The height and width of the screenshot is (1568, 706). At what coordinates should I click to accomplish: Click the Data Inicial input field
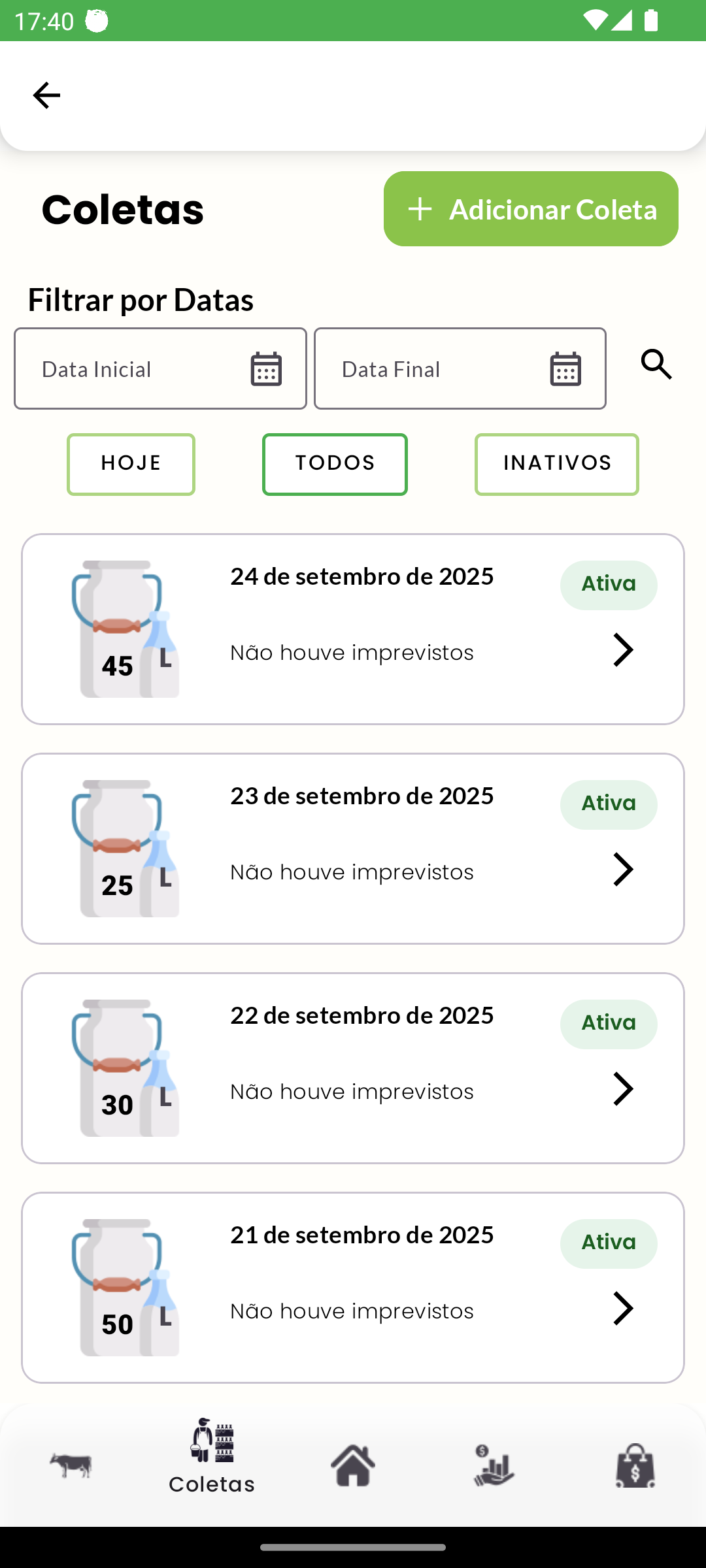pyautogui.click(x=131, y=368)
